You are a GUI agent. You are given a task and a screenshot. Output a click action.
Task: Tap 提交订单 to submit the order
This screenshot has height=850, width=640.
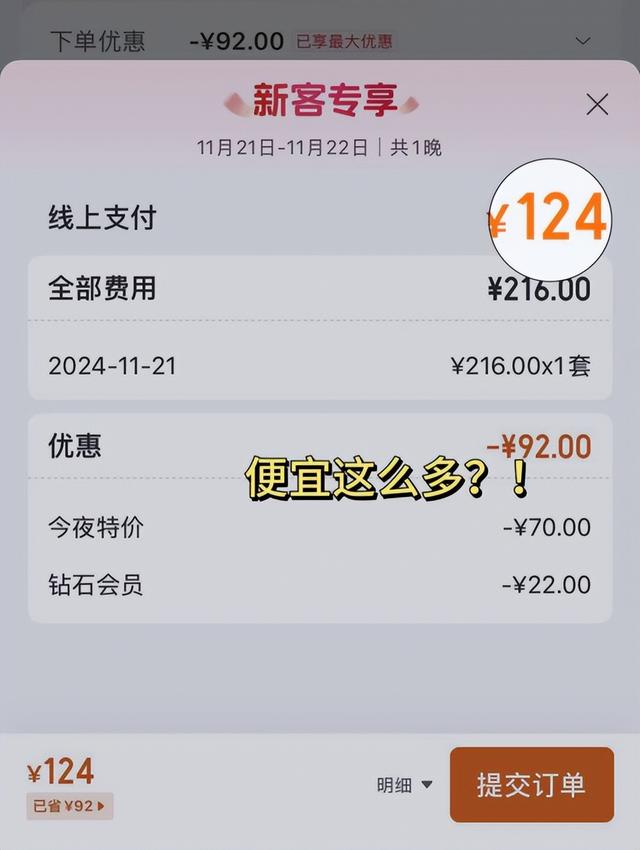[x=531, y=785]
